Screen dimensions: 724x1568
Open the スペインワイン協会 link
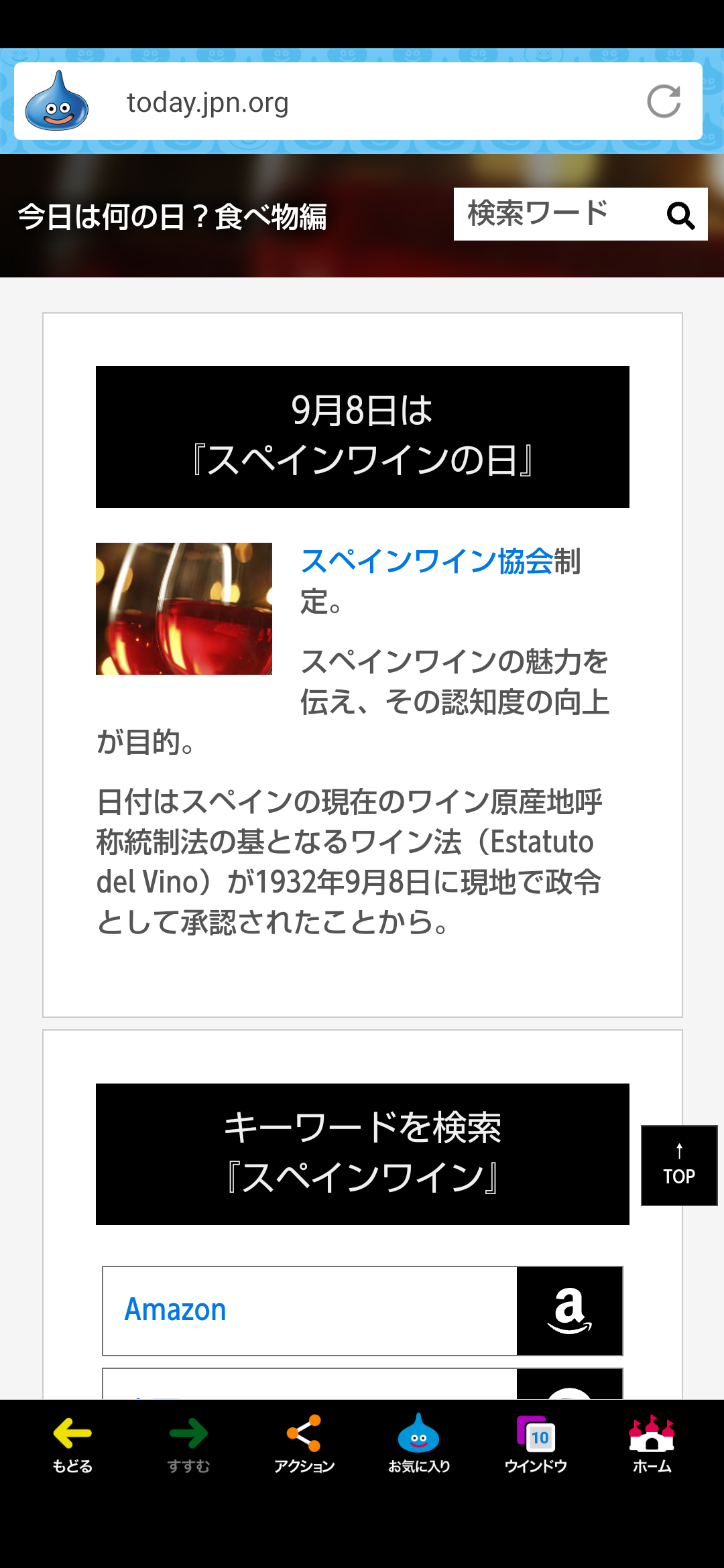(427, 562)
